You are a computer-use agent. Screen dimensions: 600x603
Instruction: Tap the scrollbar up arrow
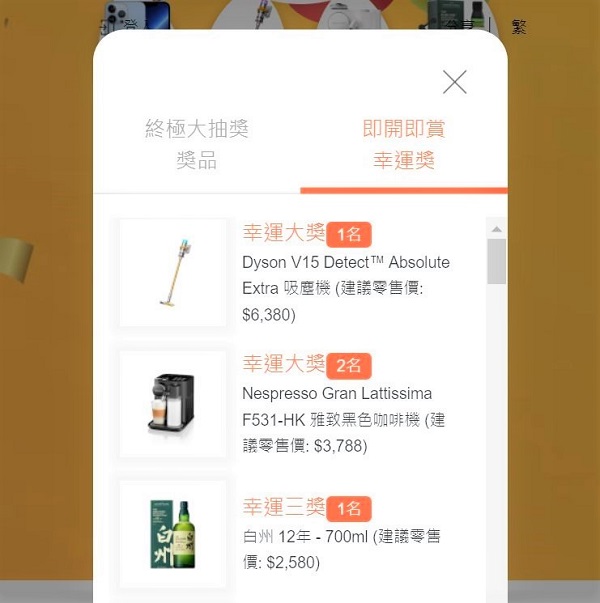496,228
